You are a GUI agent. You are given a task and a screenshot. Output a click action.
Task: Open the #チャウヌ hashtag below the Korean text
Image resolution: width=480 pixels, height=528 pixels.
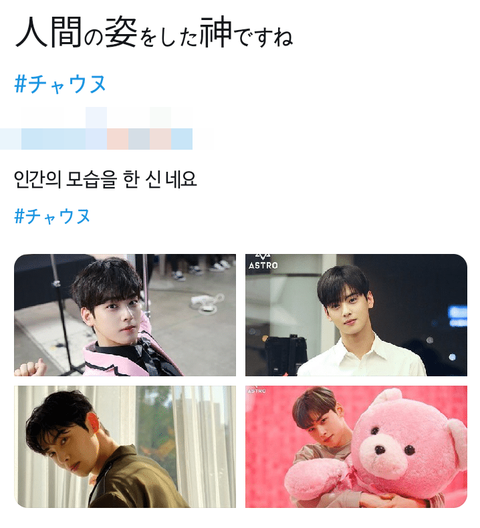(52, 216)
